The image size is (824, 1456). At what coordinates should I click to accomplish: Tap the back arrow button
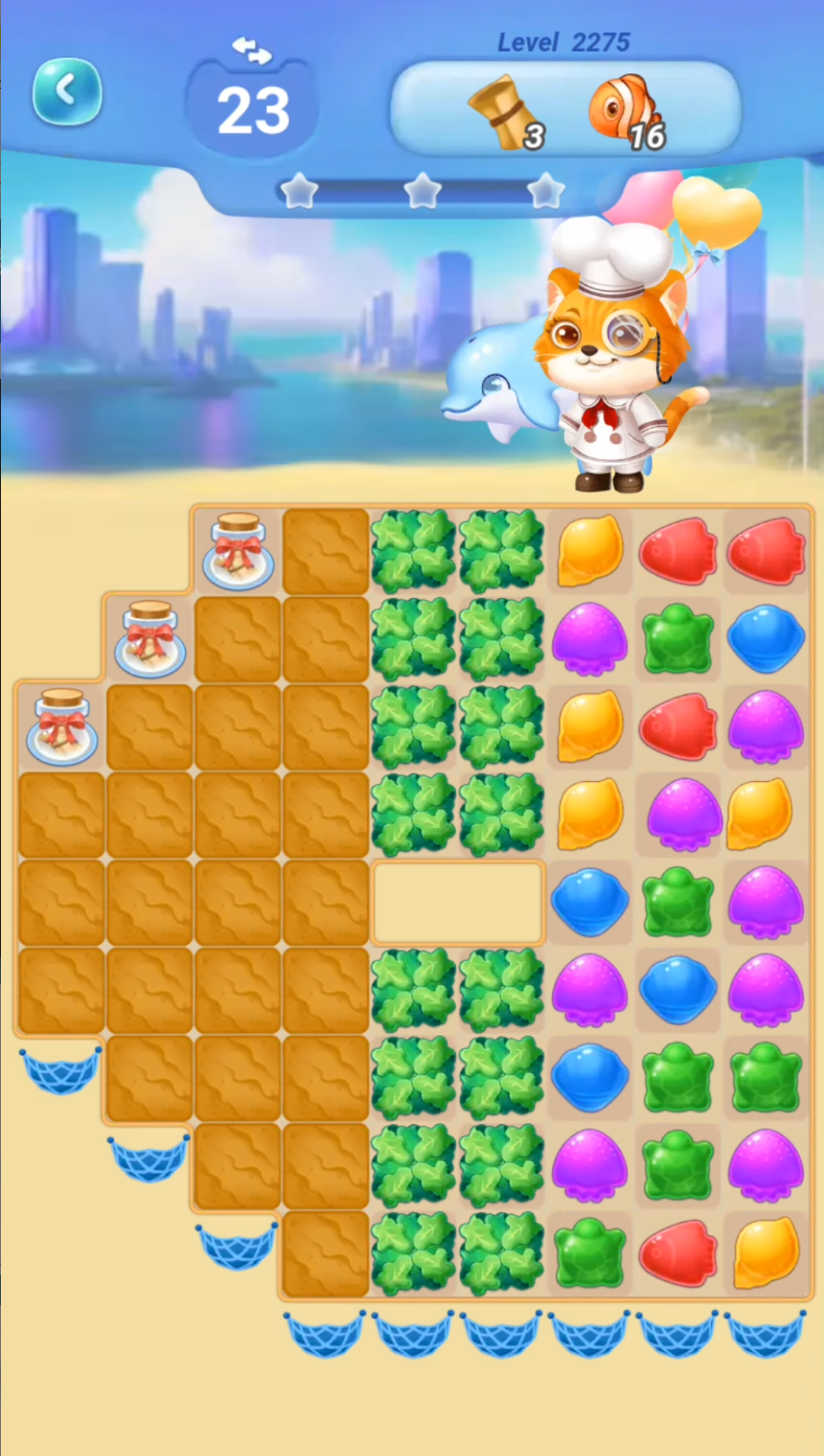coord(67,92)
